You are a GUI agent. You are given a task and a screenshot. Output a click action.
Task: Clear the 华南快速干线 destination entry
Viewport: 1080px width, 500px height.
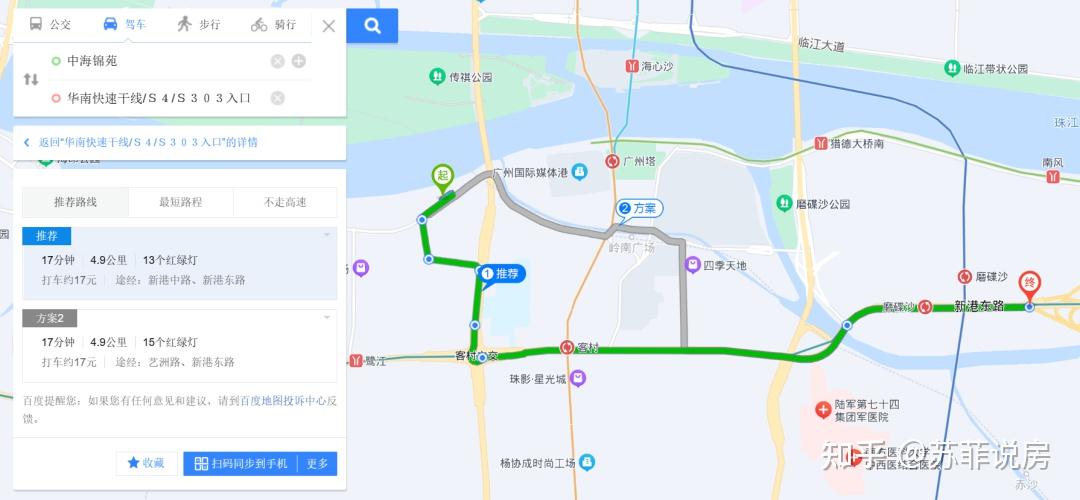pyautogui.click(x=278, y=98)
